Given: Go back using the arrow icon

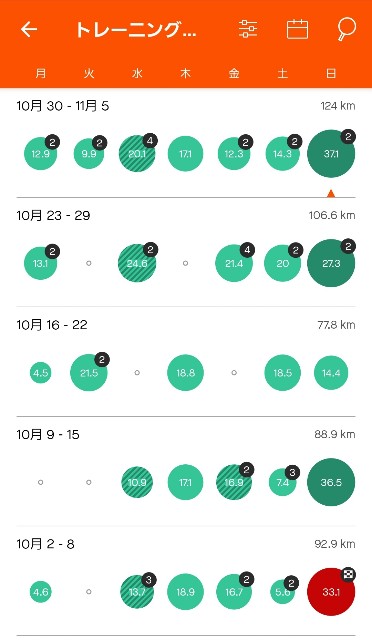Looking at the screenshot, I should click(29, 29).
